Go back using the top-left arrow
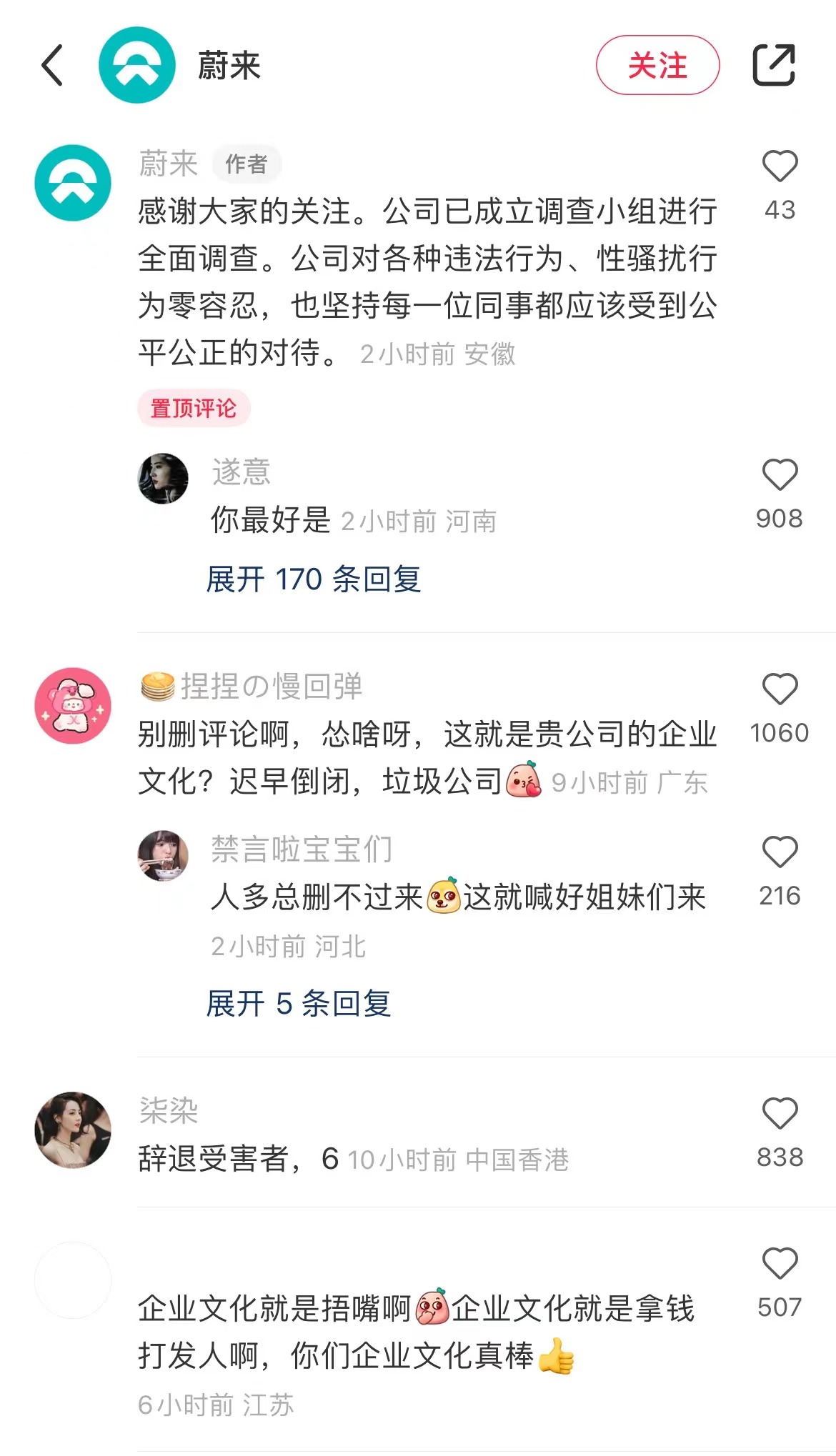 click(53, 65)
